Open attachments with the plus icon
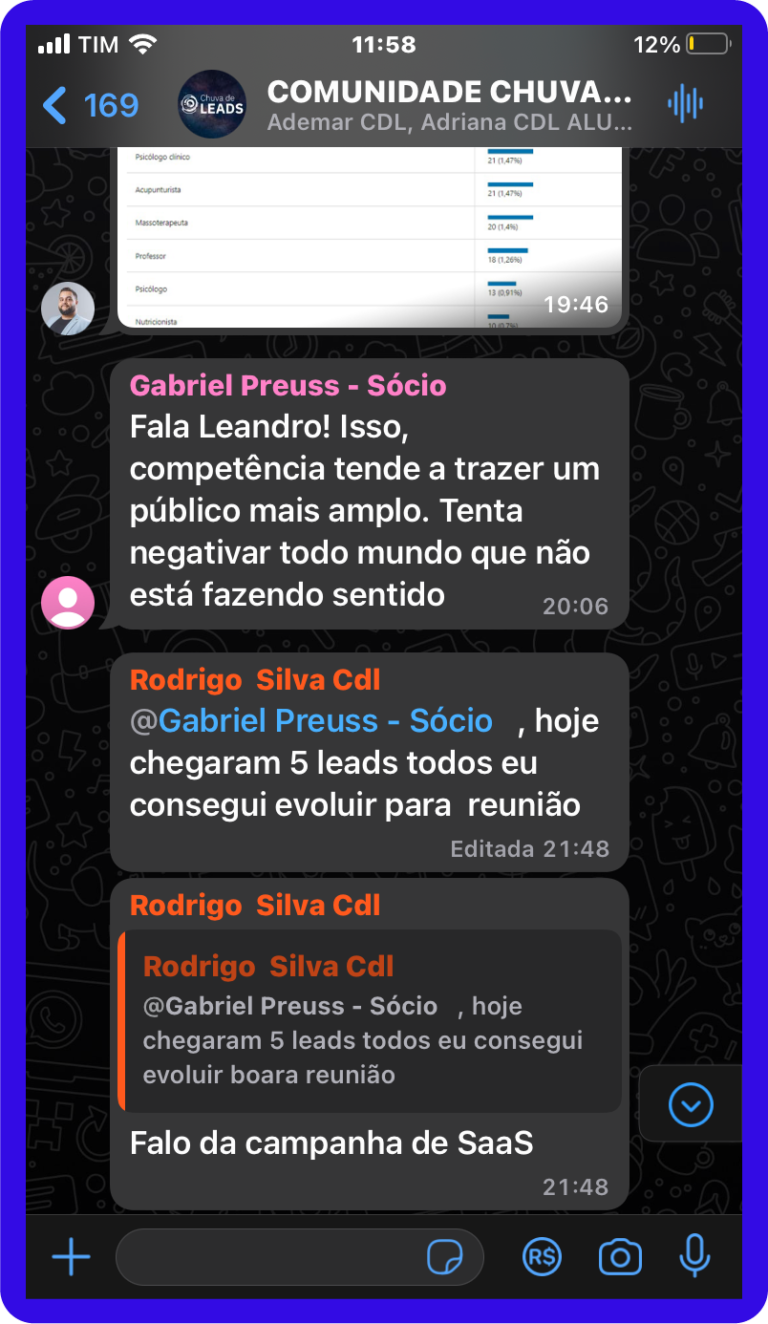 (71, 1257)
